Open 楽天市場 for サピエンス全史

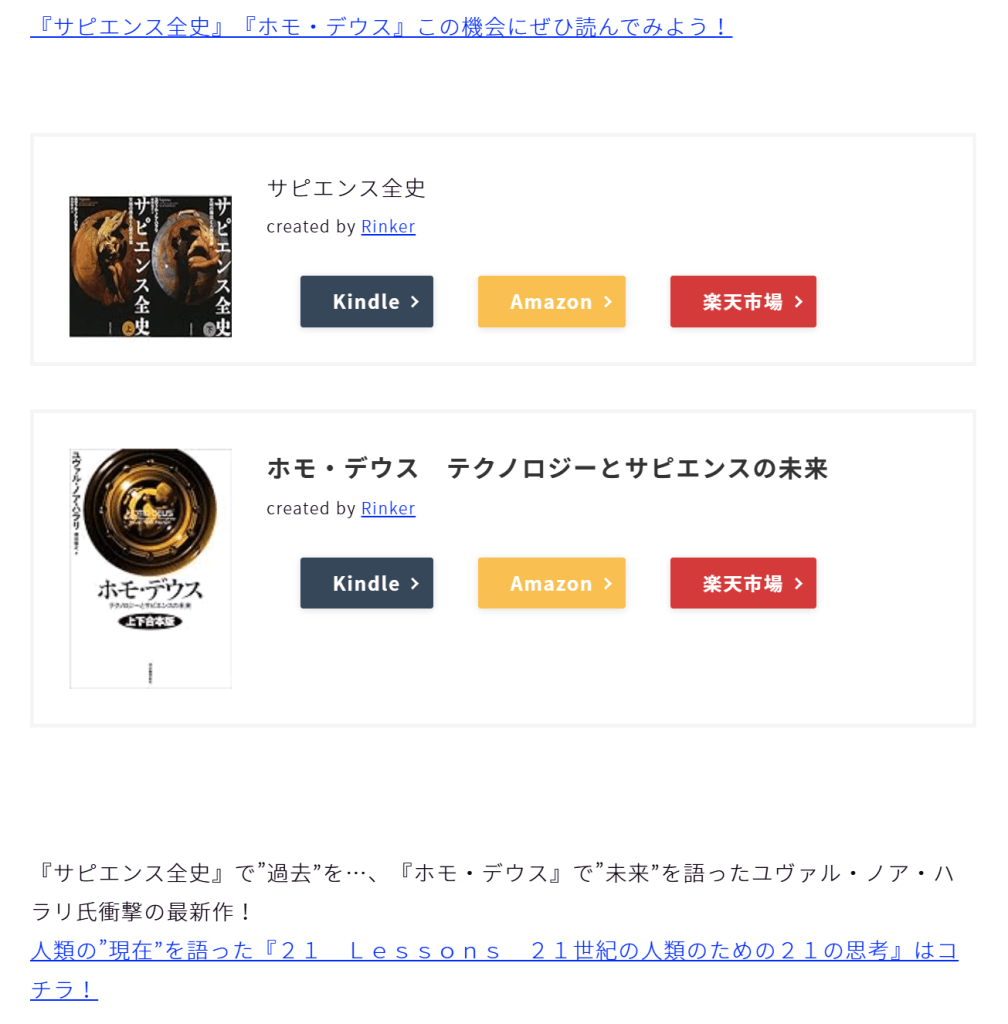[743, 302]
